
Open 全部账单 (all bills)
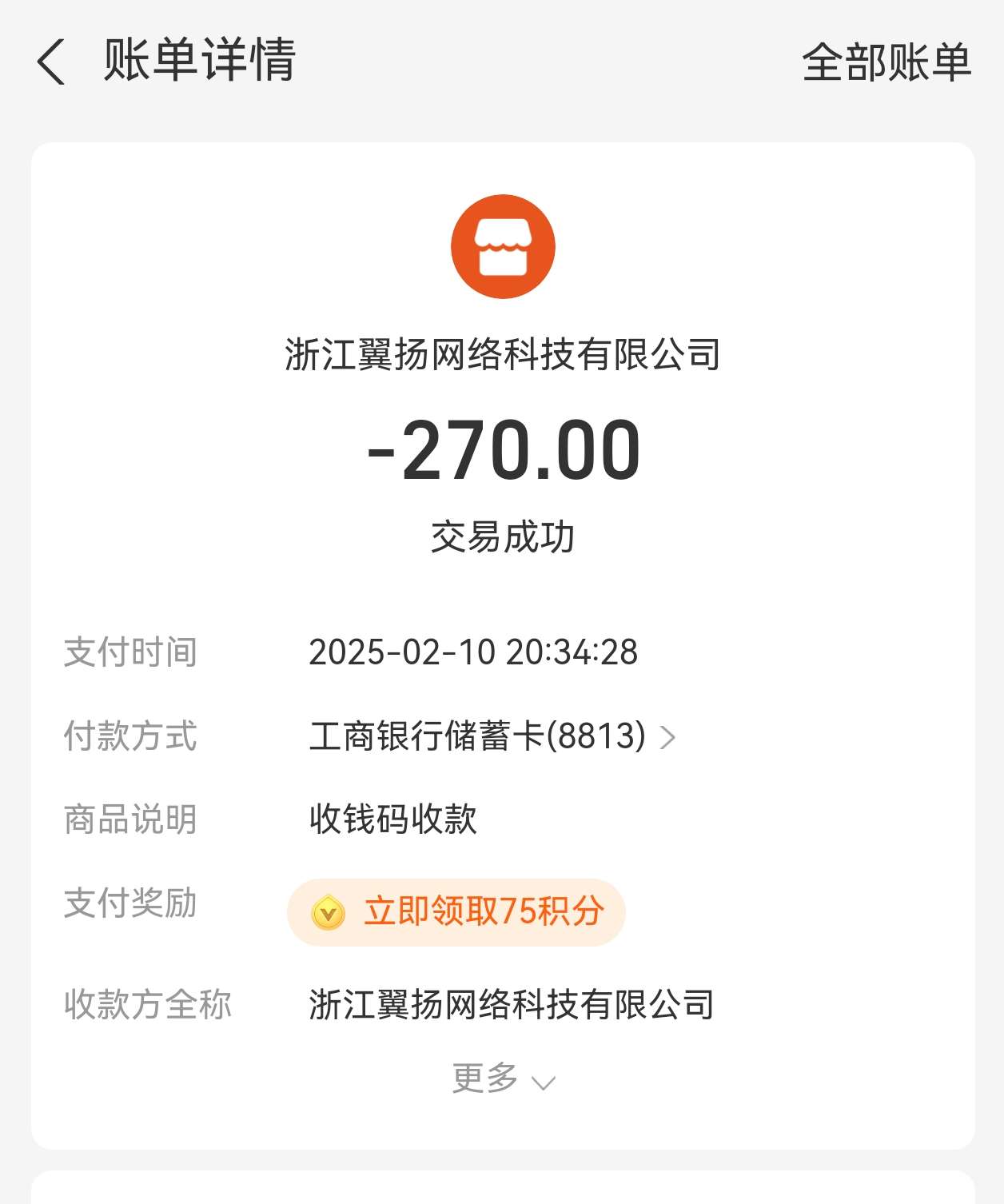point(886,62)
